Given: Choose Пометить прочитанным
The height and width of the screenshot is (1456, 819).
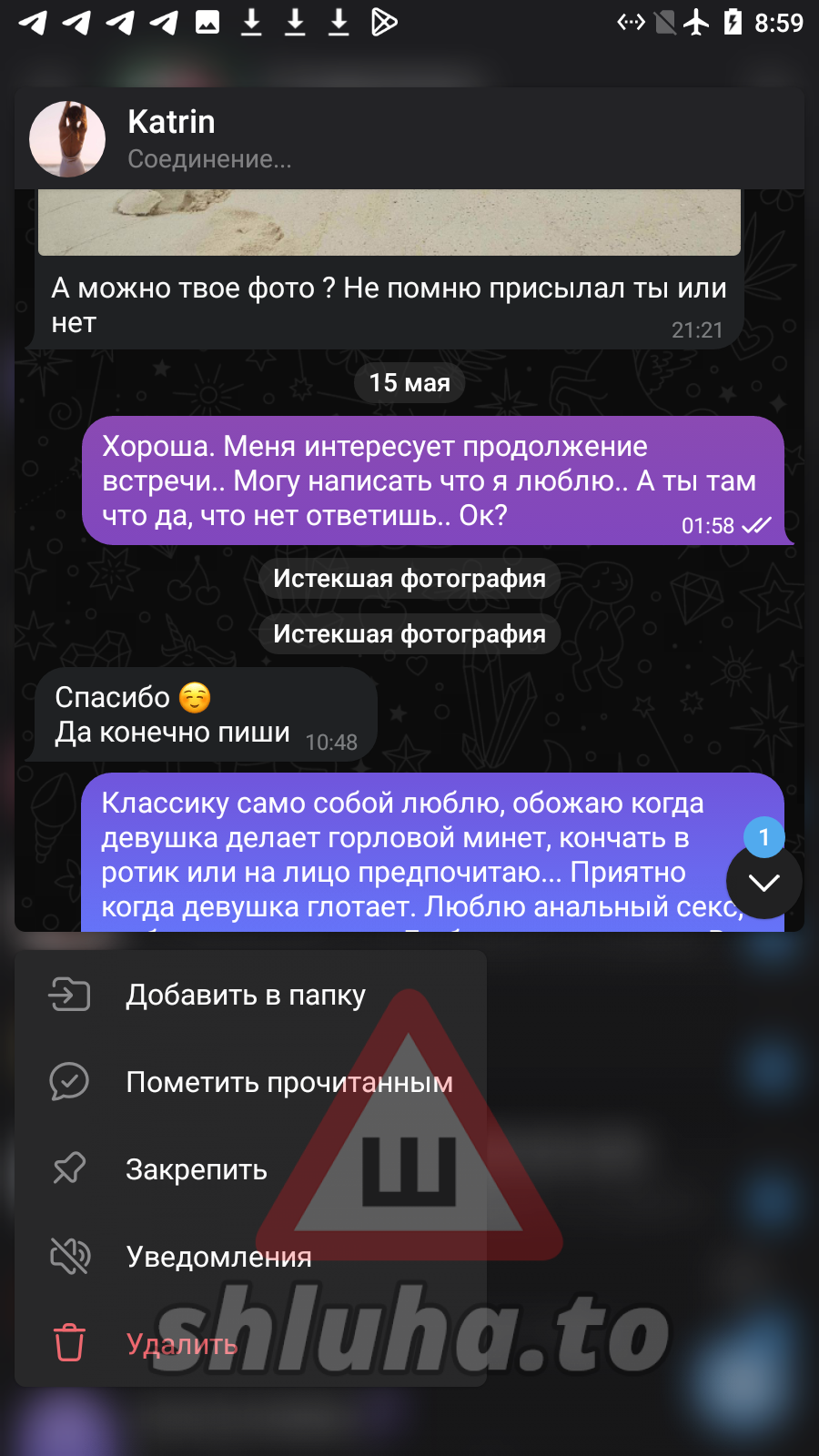Looking at the screenshot, I should [288, 1082].
